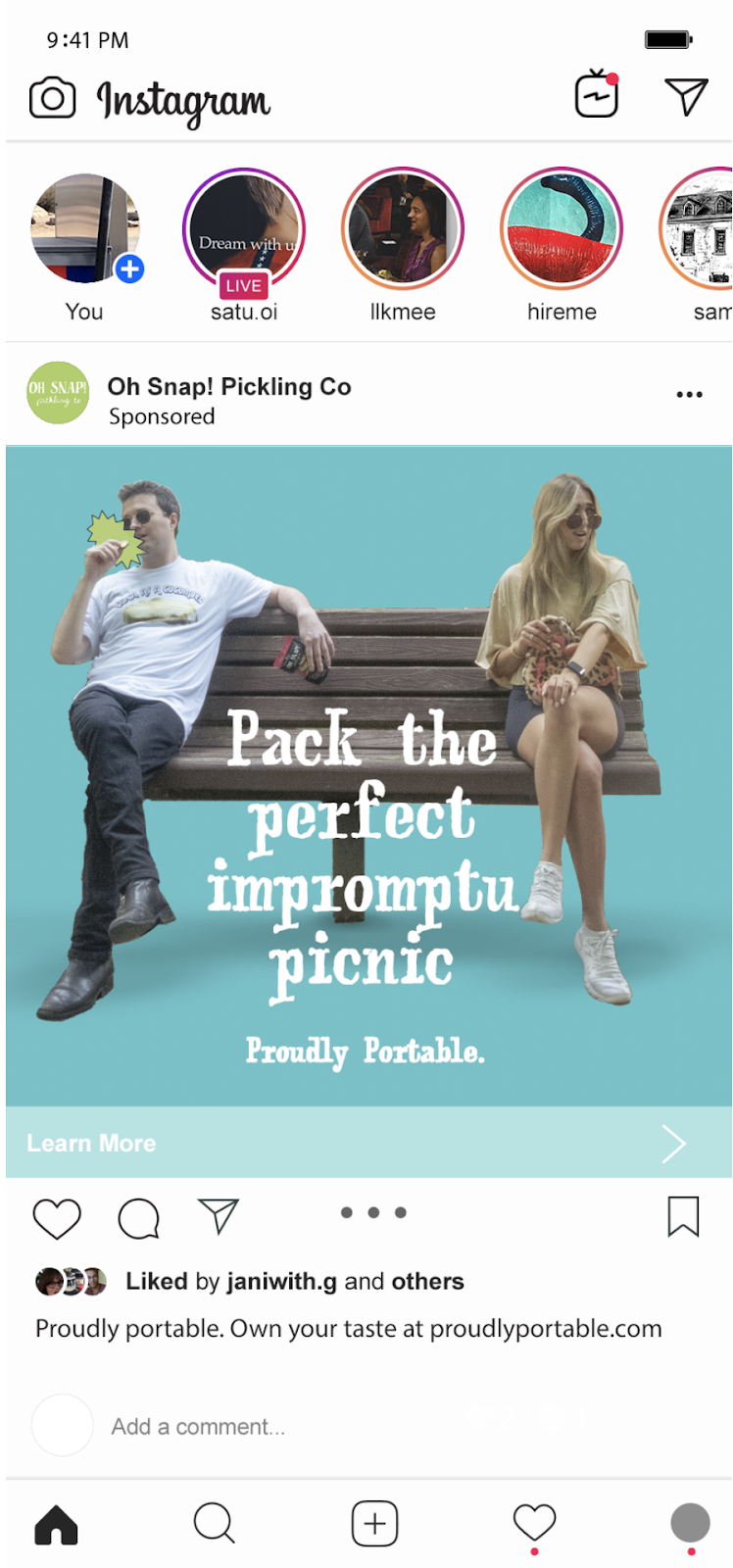Screen dimensions: 733x1568
Task: Add a comment field
Action: tap(294, 1426)
